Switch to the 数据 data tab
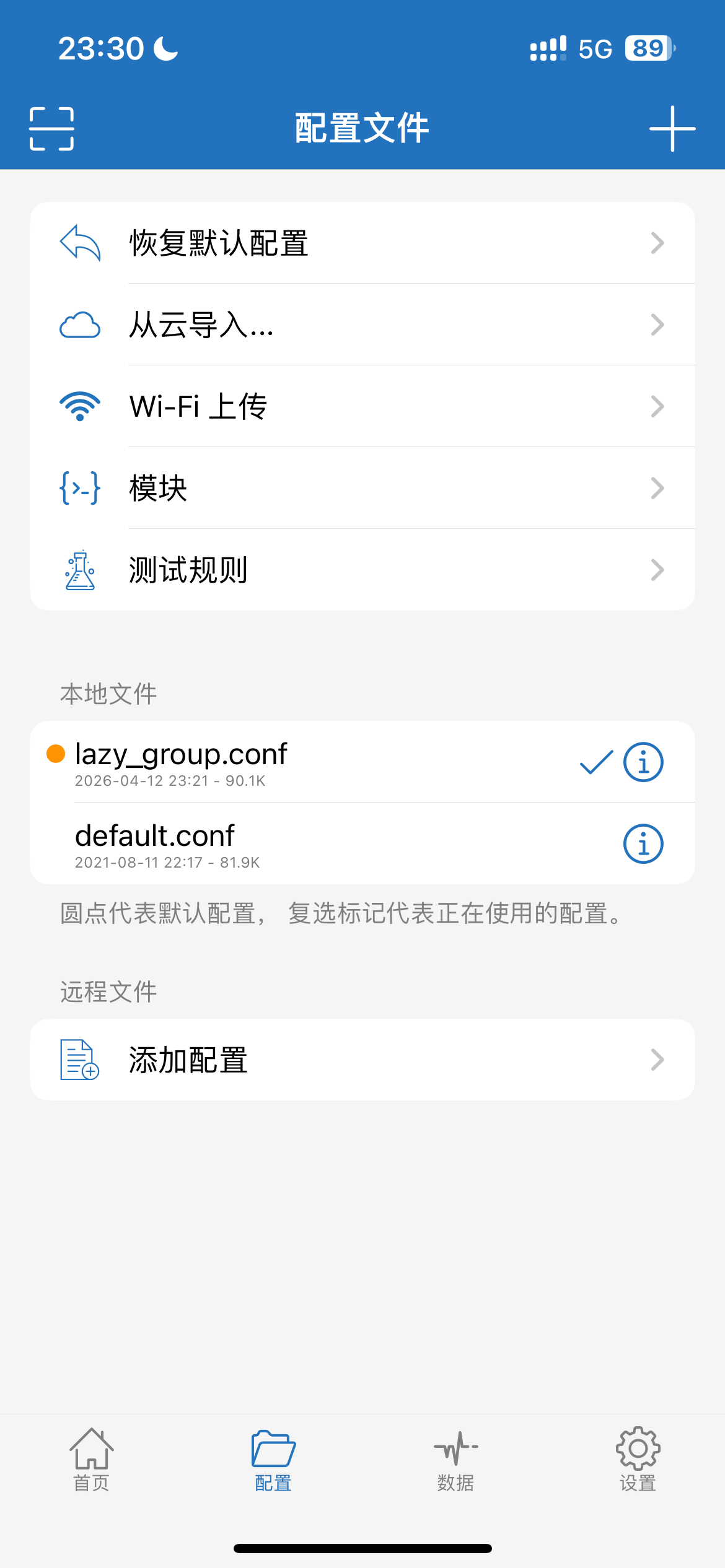Screen dimensions: 725x1568 tap(455, 1459)
